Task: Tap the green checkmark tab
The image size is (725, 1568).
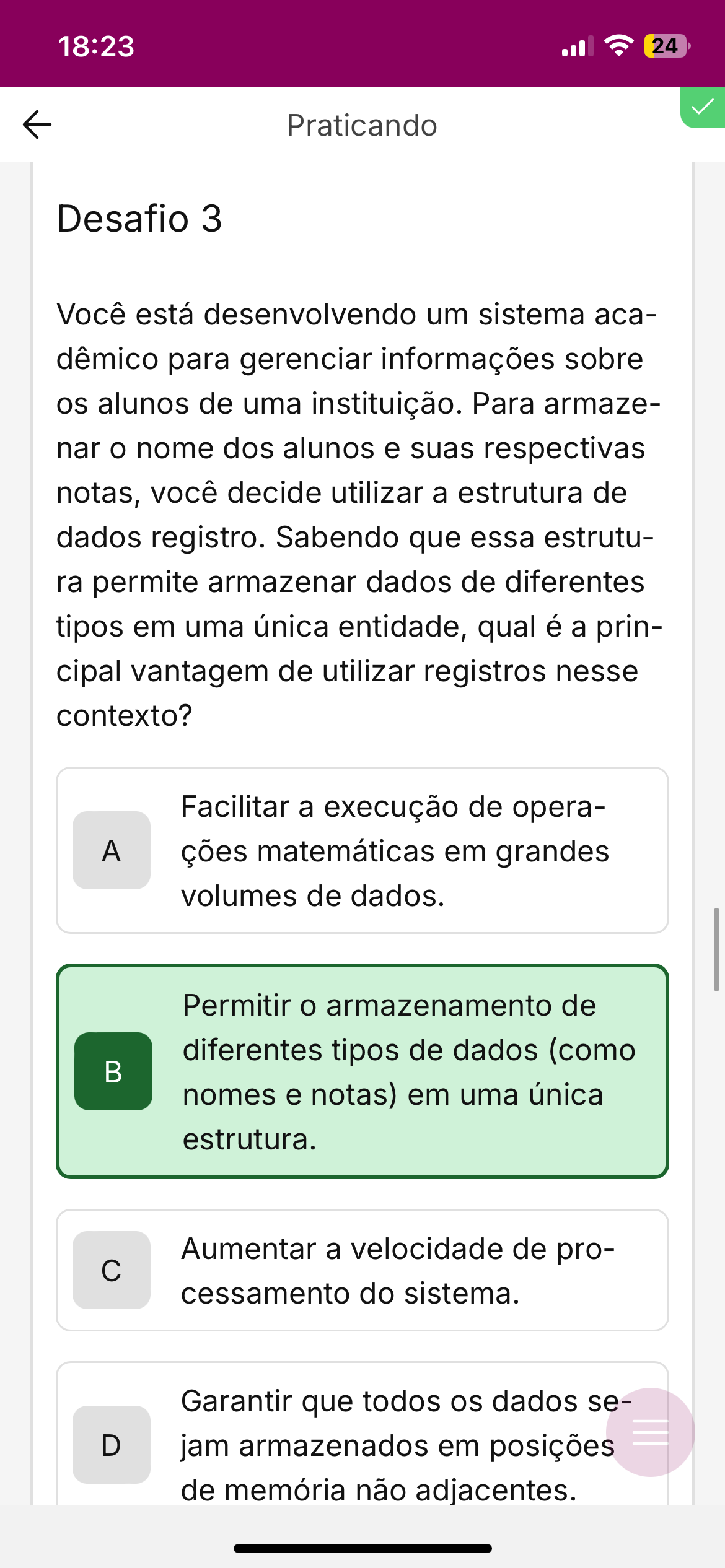Action: click(x=703, y=108)
